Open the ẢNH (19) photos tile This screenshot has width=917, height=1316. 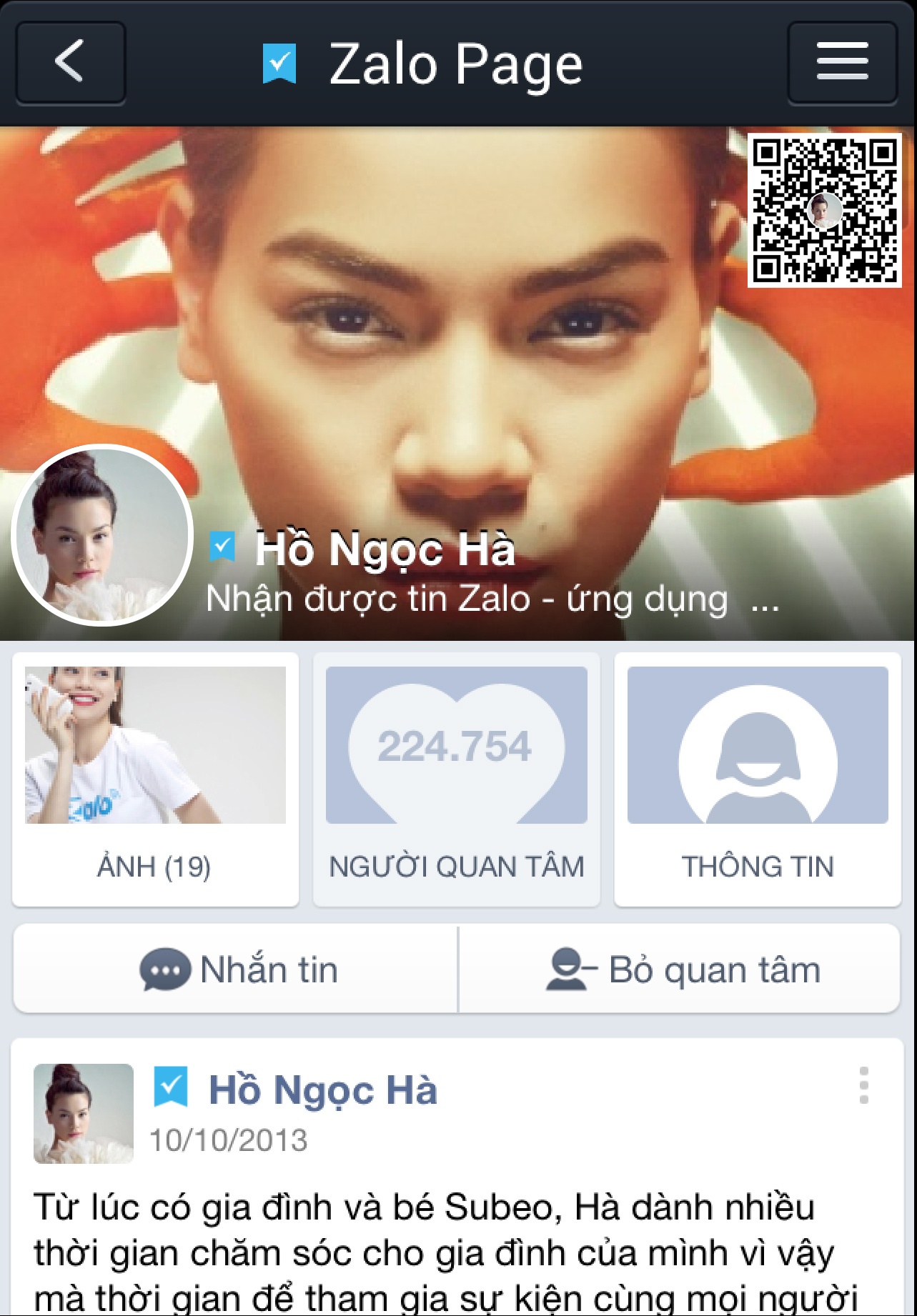155,779
